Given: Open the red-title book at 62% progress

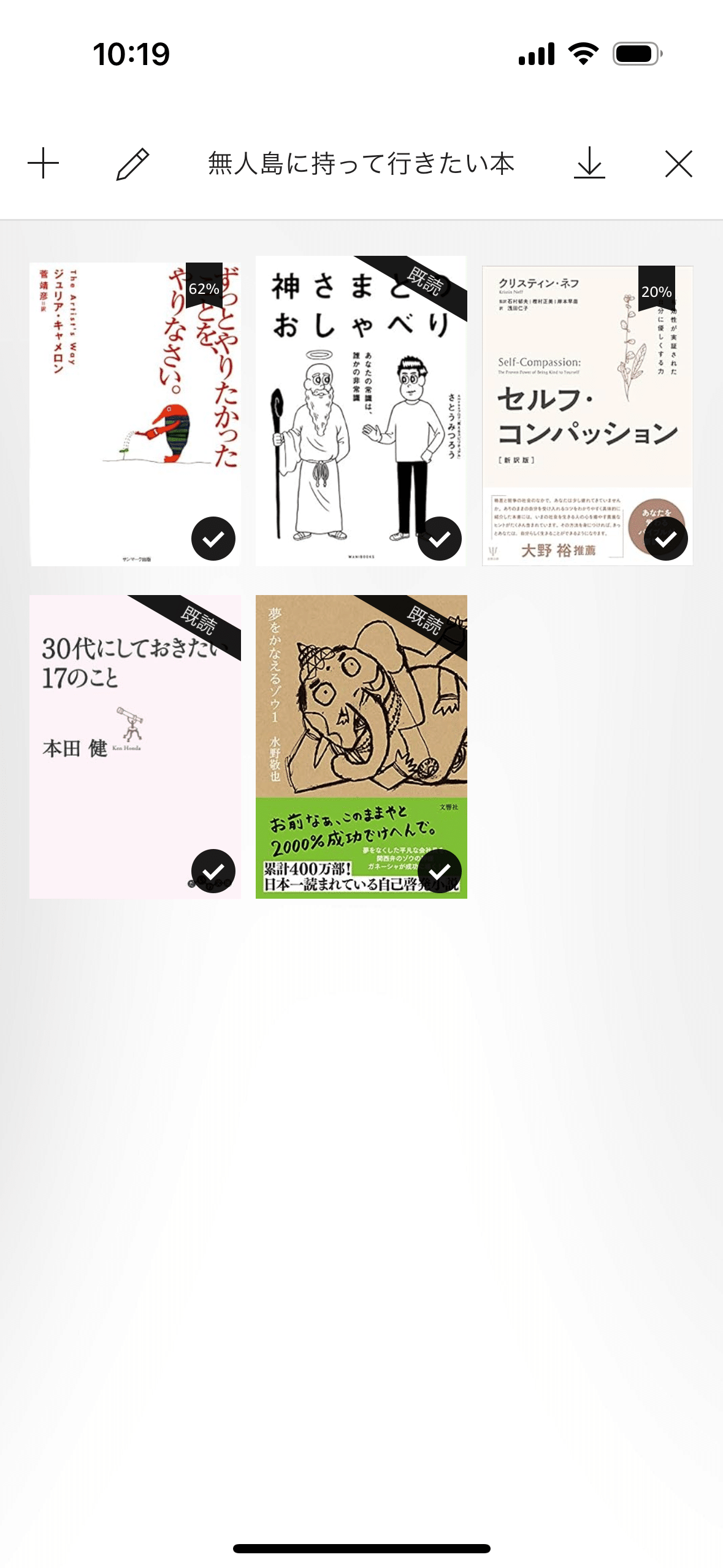Looking at the screenshot, I should coord(135,414).
